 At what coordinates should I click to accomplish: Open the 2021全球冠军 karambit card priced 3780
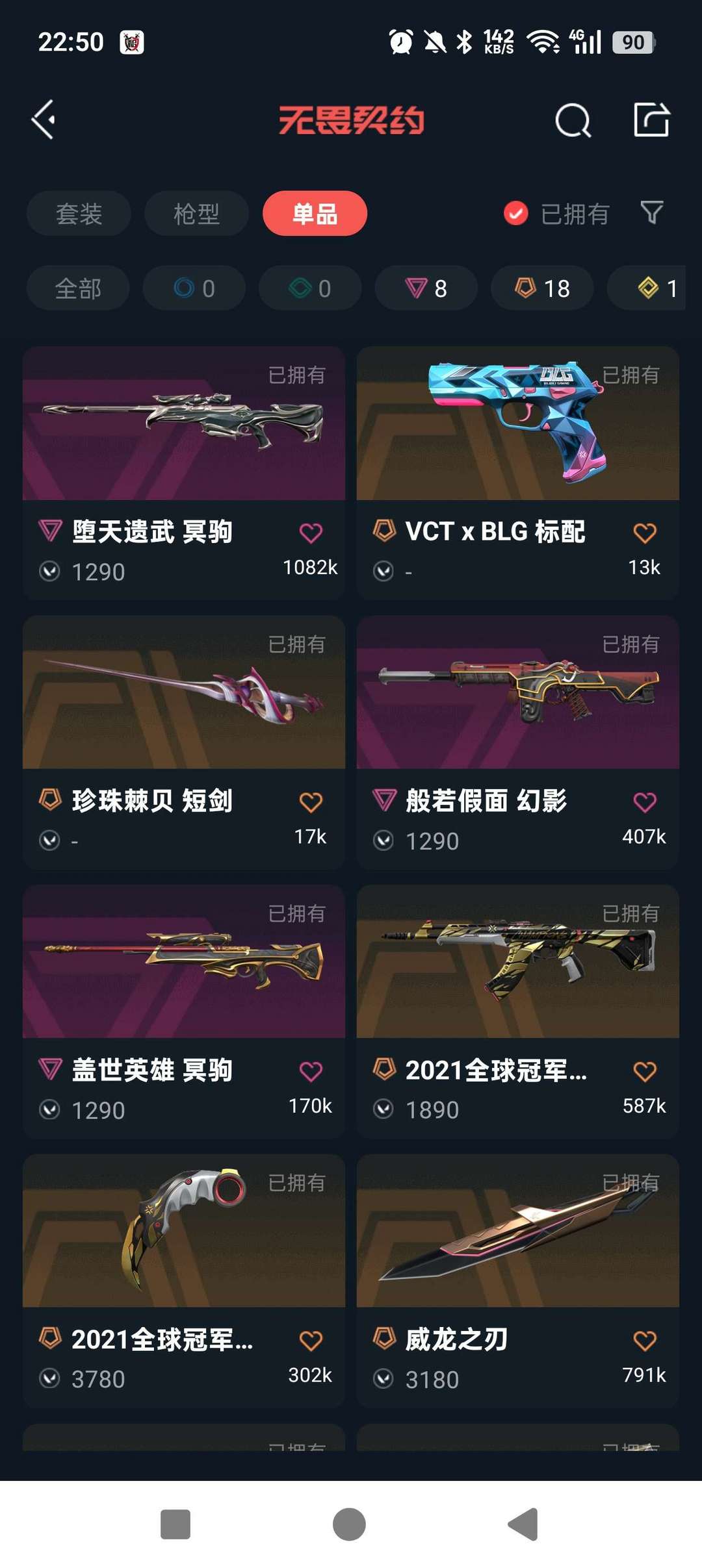(184, 1232)
